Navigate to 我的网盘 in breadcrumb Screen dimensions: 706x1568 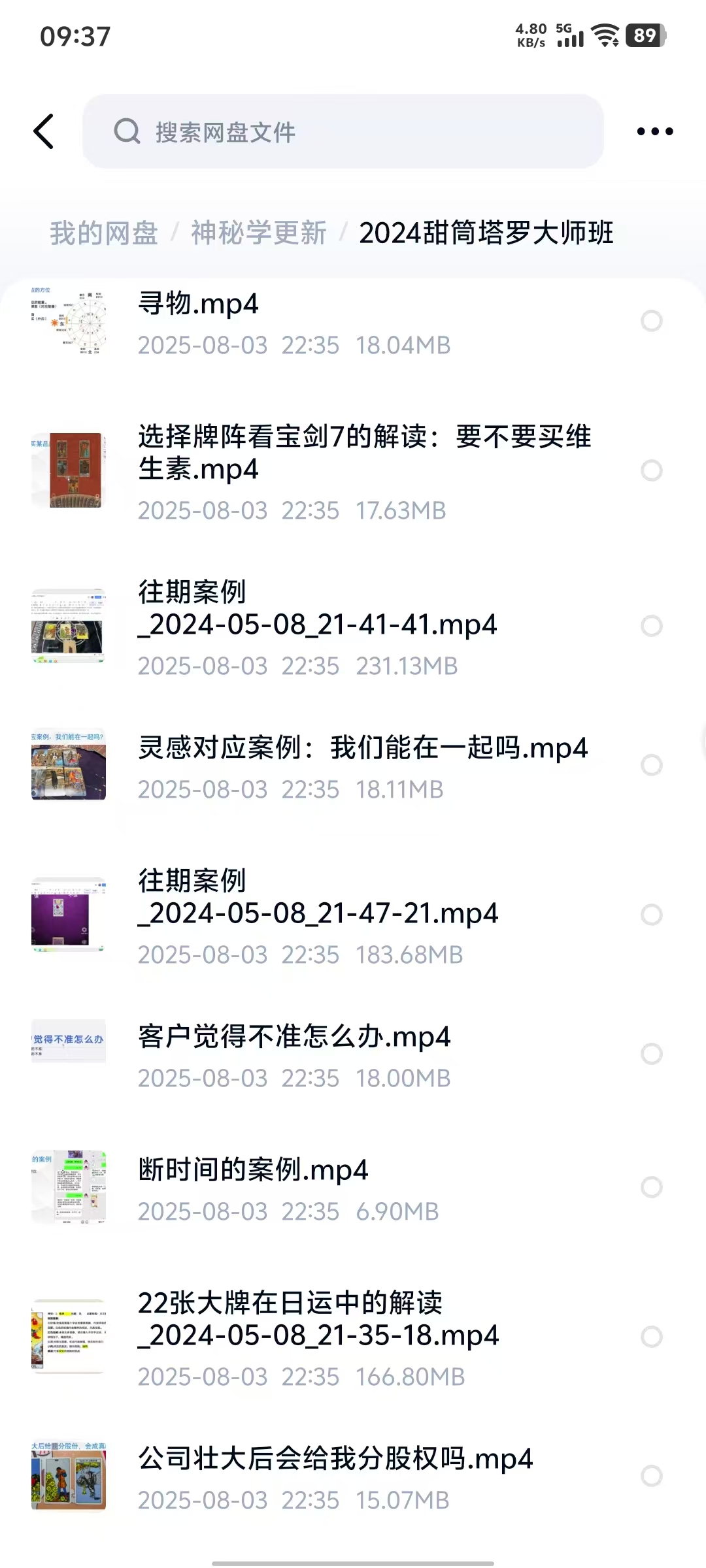104,233
